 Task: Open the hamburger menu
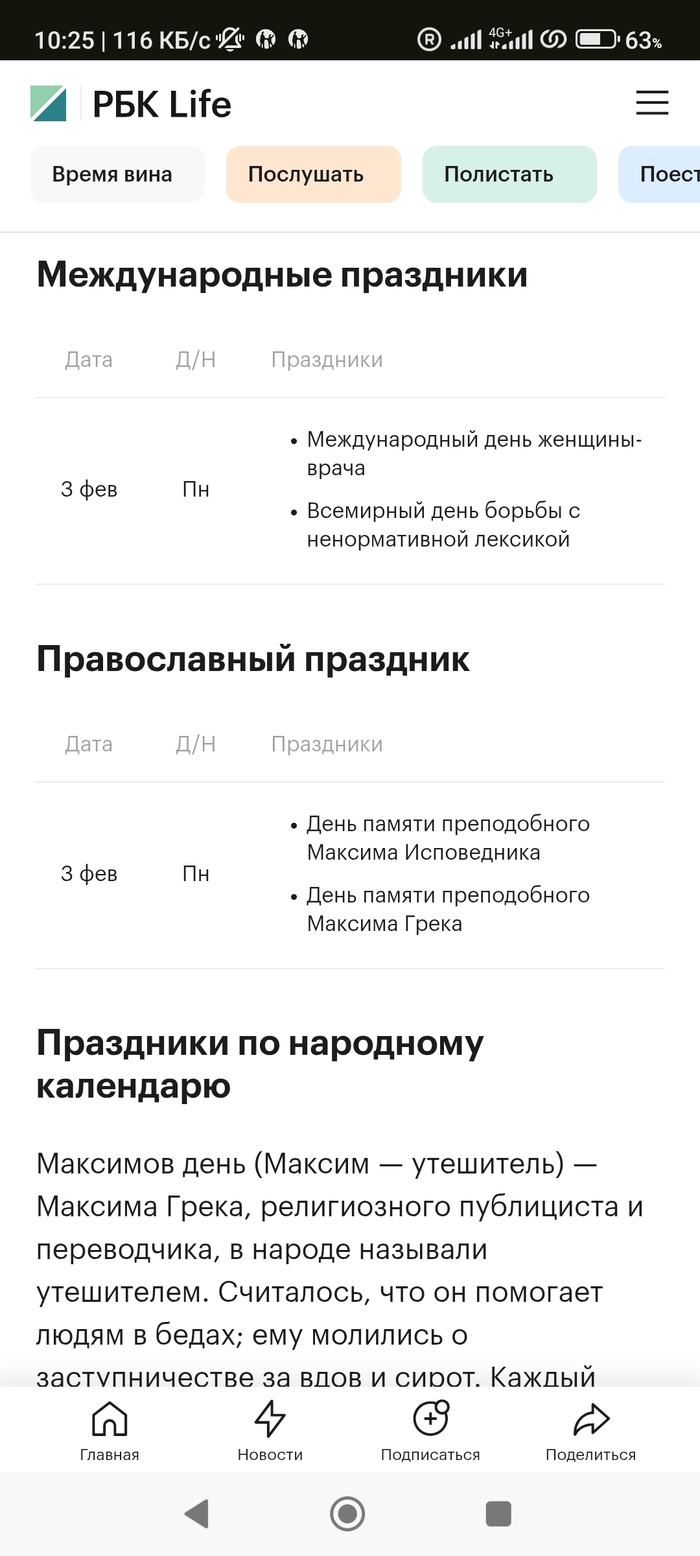(652, 103)
